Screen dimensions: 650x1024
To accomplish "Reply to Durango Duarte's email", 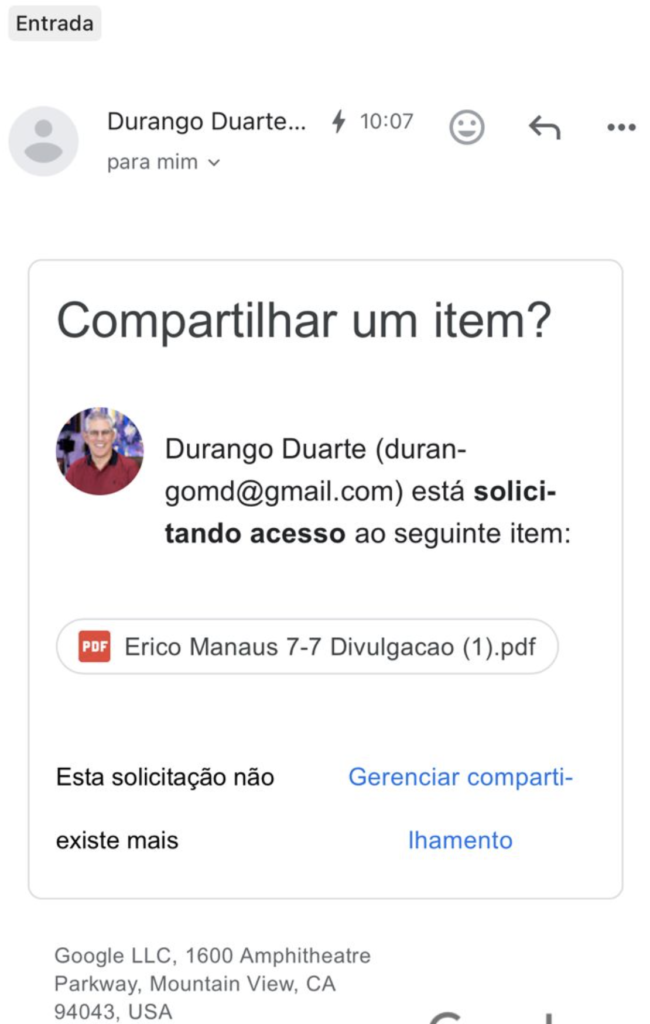I will 544,127.
